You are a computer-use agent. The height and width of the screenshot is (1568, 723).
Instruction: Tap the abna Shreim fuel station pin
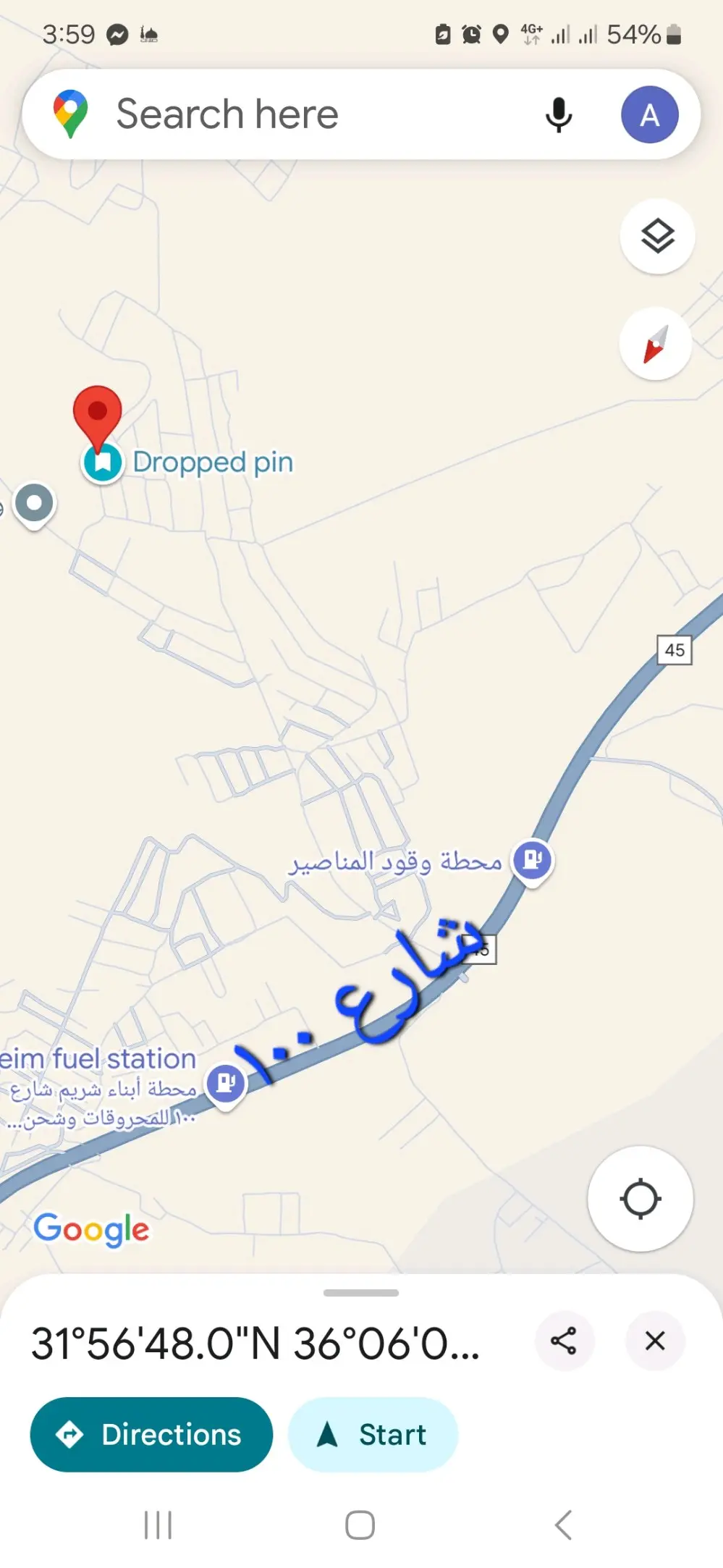point(225,1082)
